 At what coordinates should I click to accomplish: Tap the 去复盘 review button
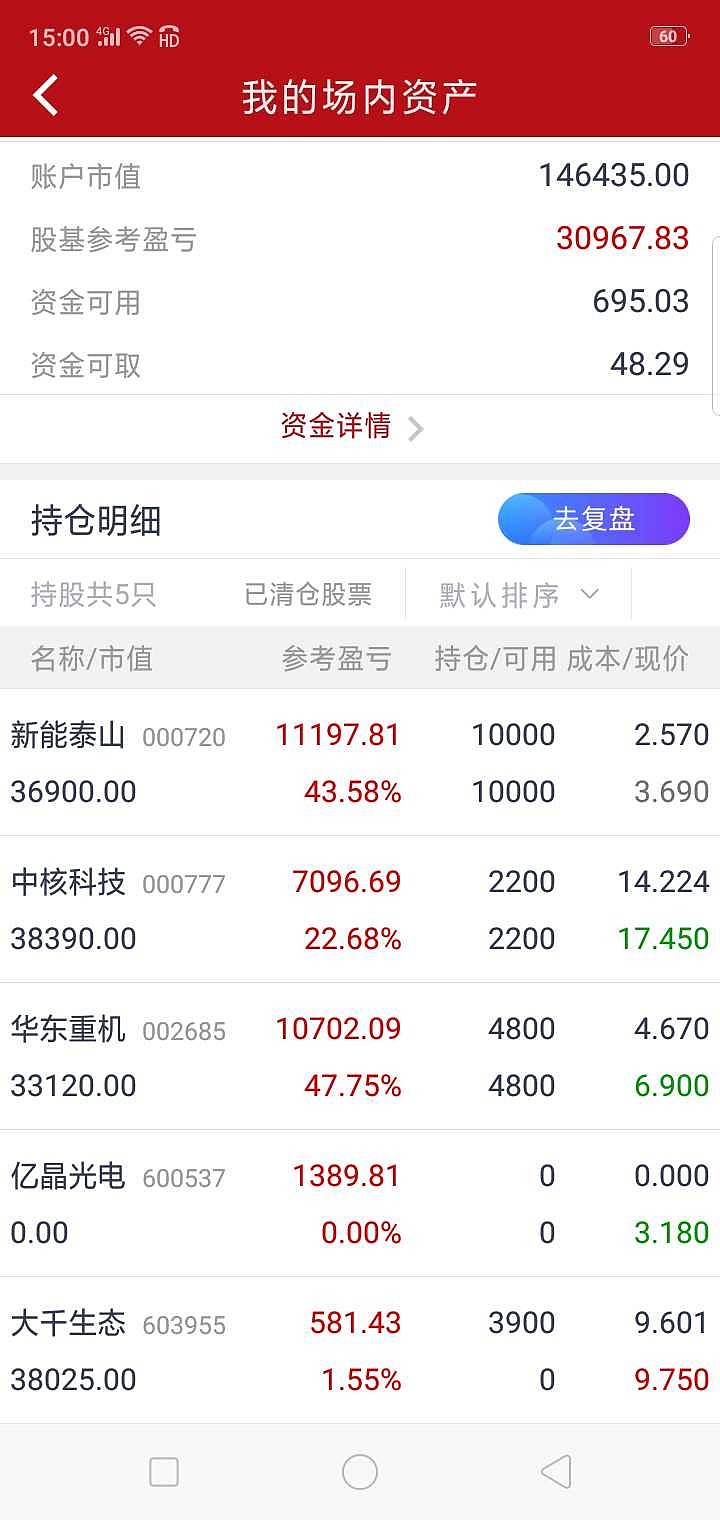pos(593,519)
